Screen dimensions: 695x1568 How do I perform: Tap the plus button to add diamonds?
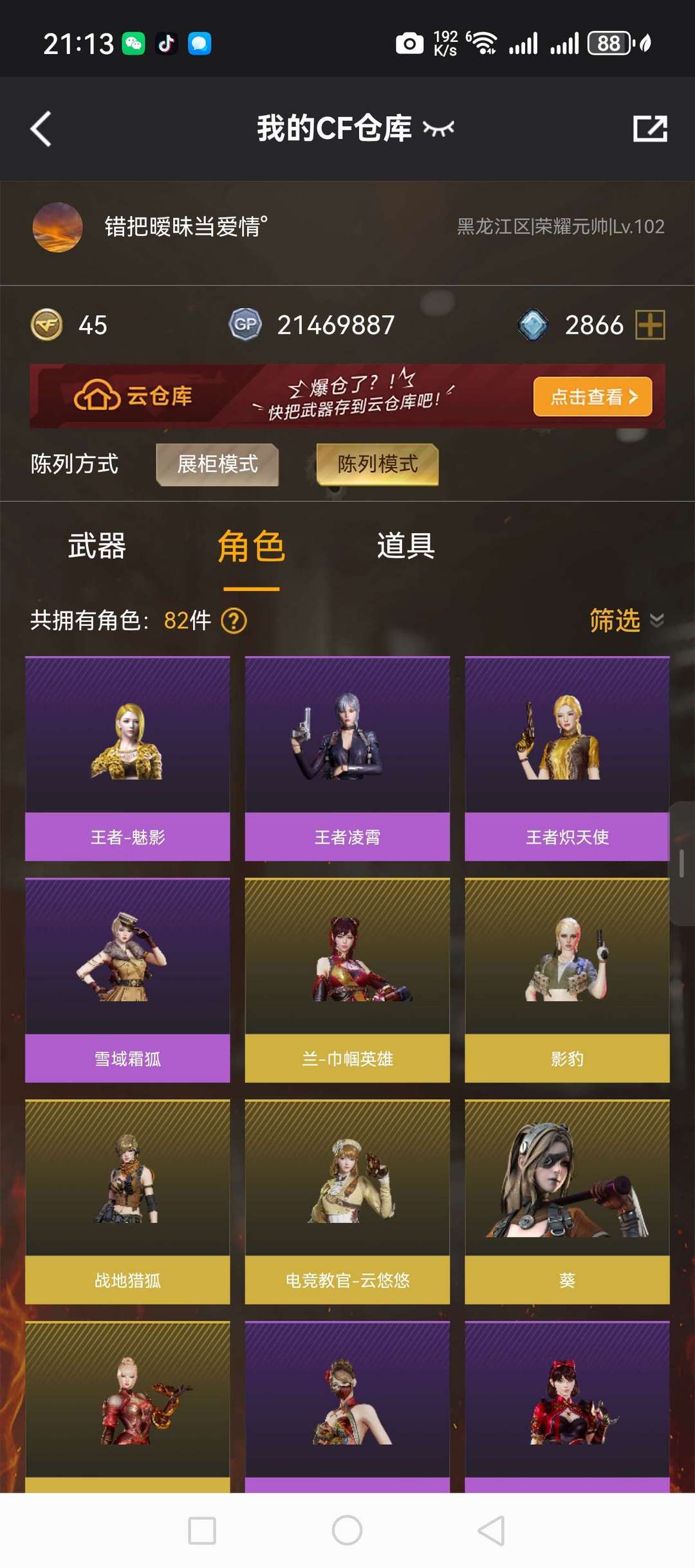coord(650,325)
